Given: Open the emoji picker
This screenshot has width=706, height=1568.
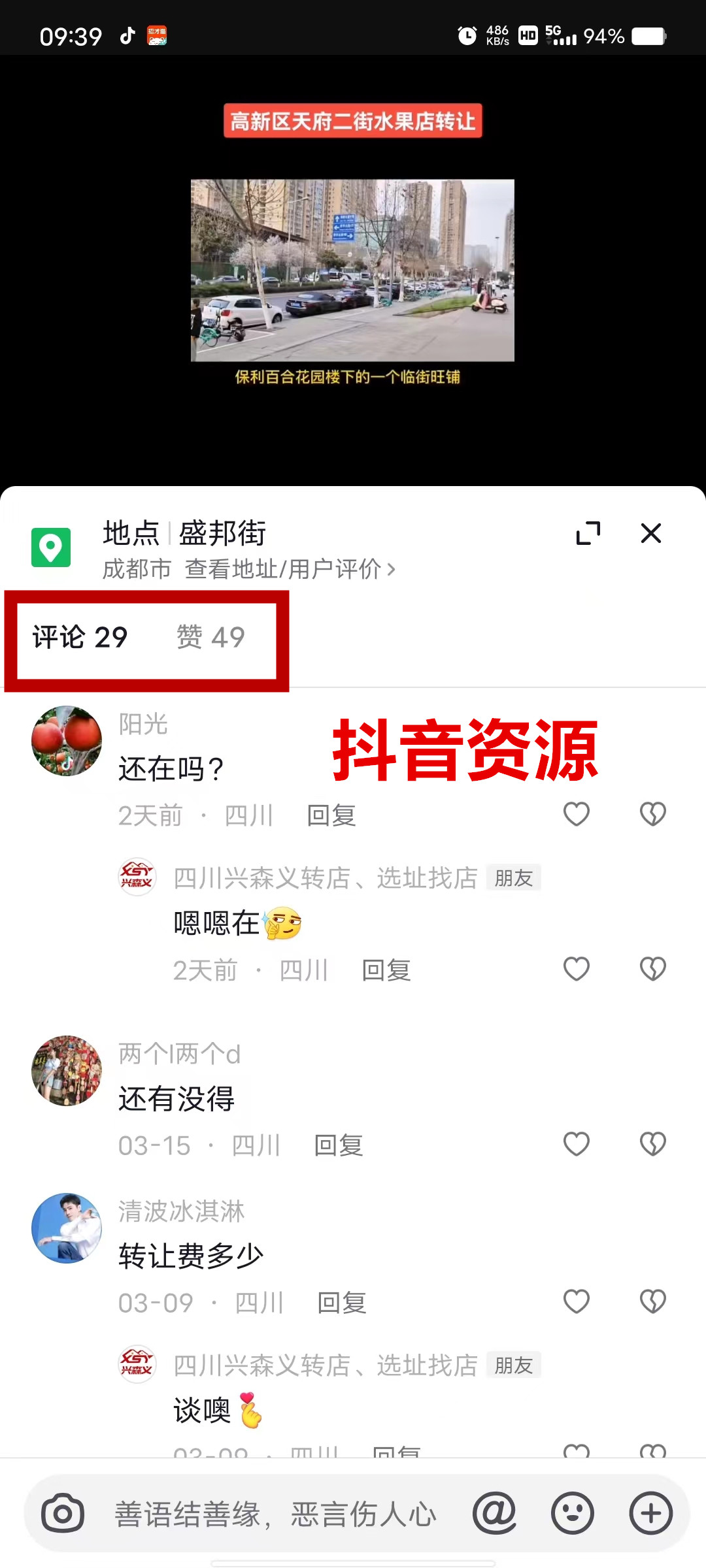Looking at the screenshot, I should tap(572, 1513).
